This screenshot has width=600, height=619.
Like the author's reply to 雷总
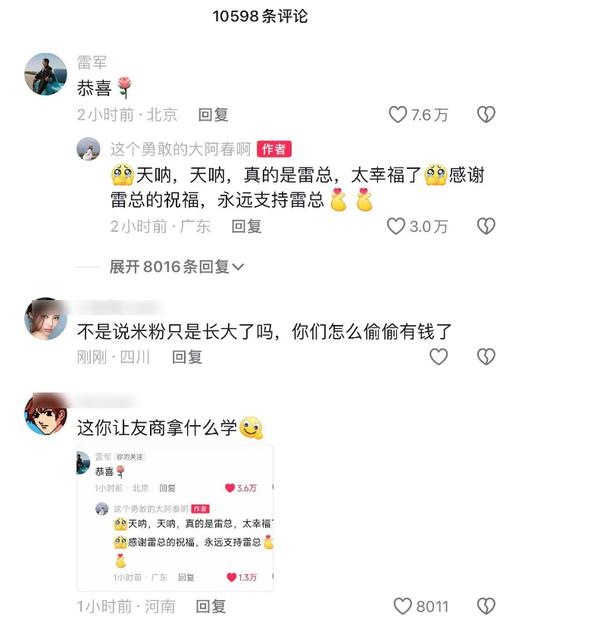(x=397, y=226)
